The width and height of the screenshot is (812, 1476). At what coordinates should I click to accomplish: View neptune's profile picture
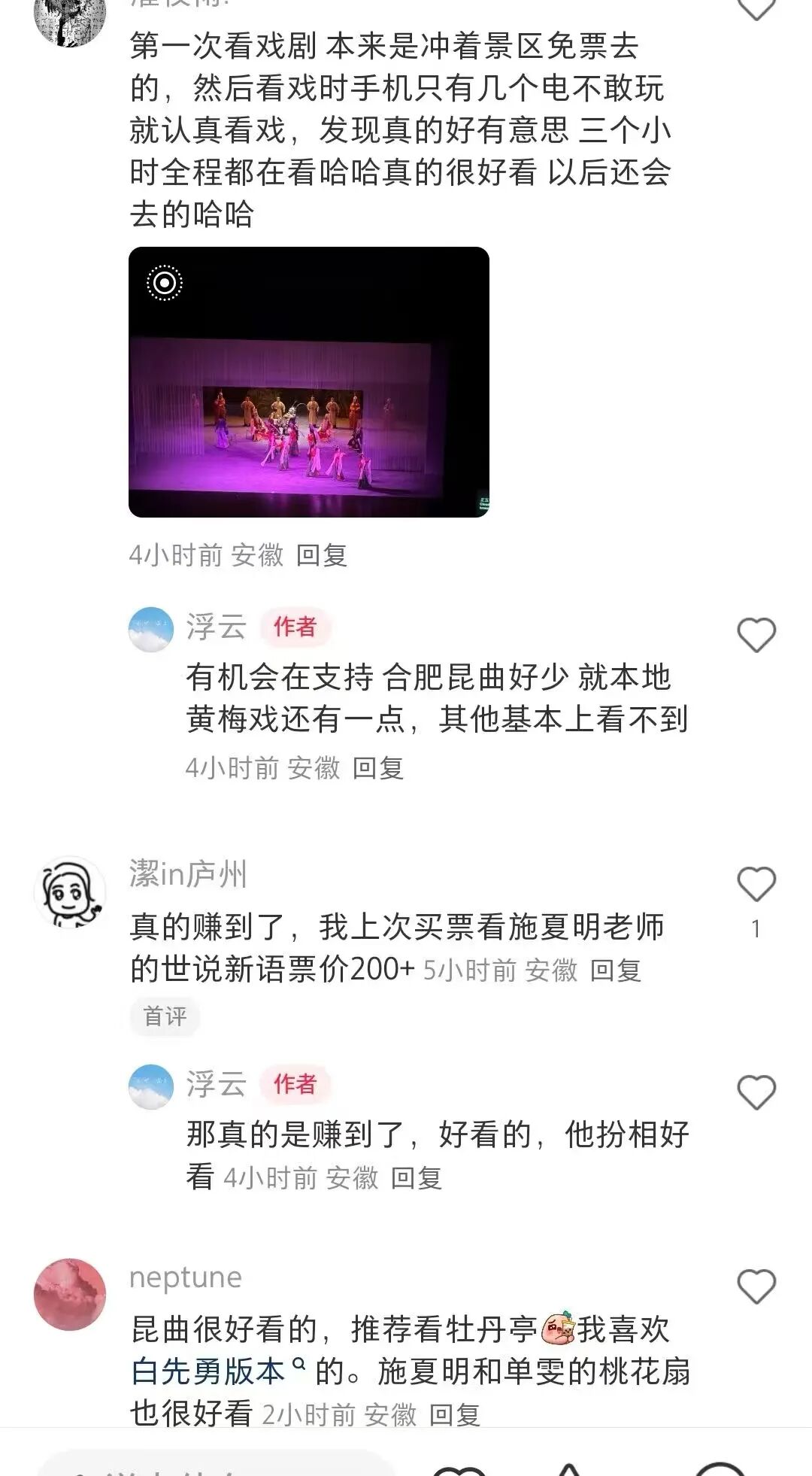[70, 1294]
